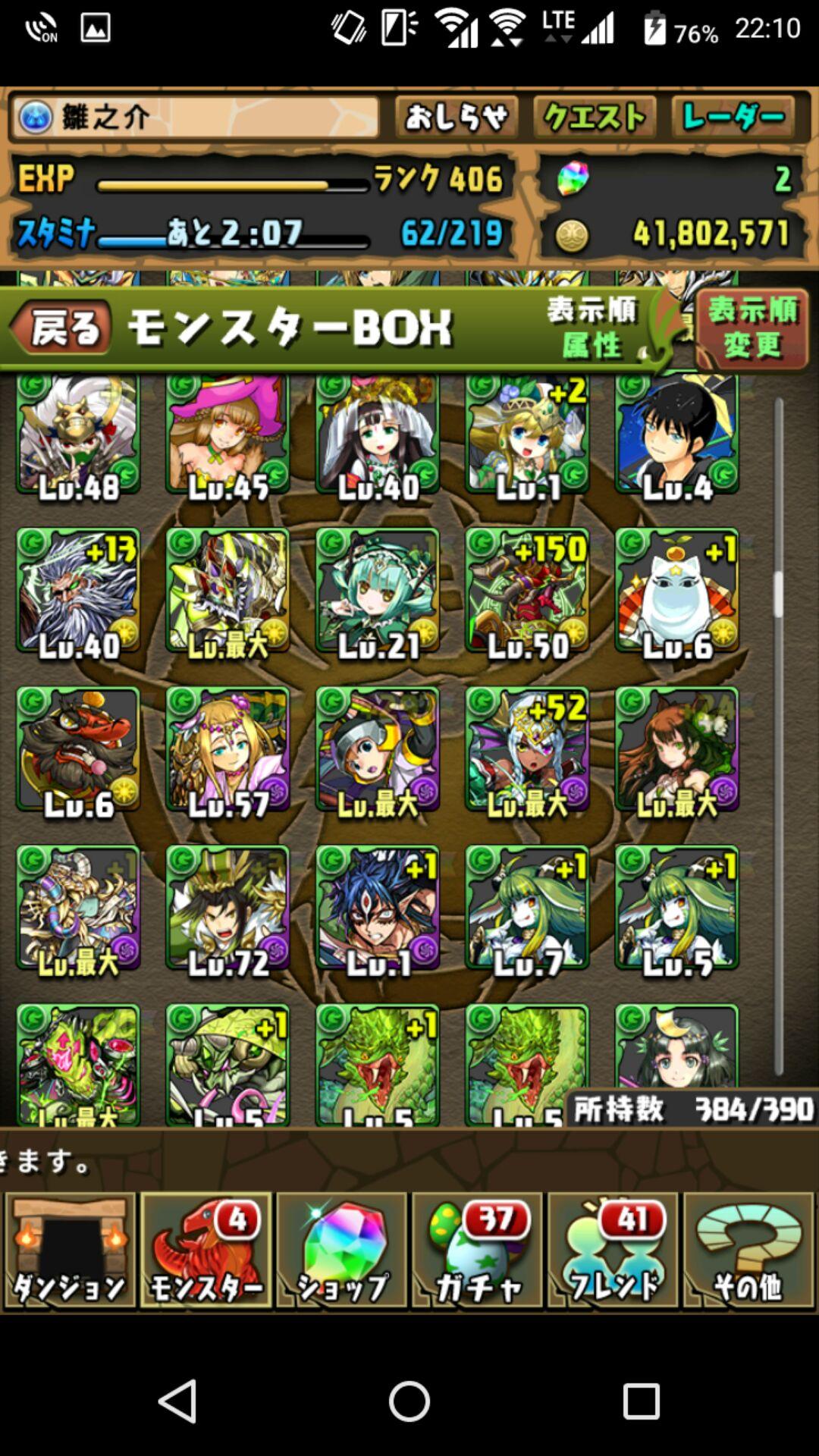This screenshot has height=1456, width=819.
Task: Open the レーダー button
Action: [733, 118]
